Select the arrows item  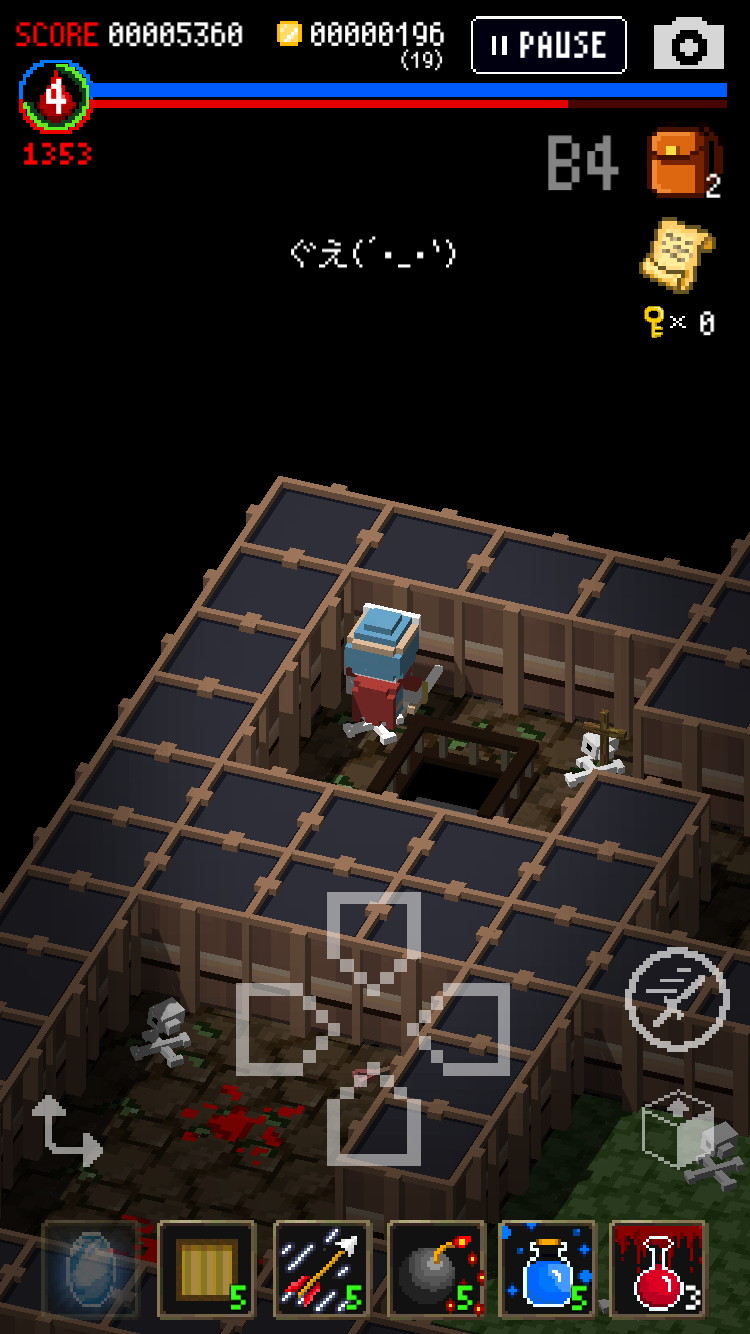tap(321, 1269)
